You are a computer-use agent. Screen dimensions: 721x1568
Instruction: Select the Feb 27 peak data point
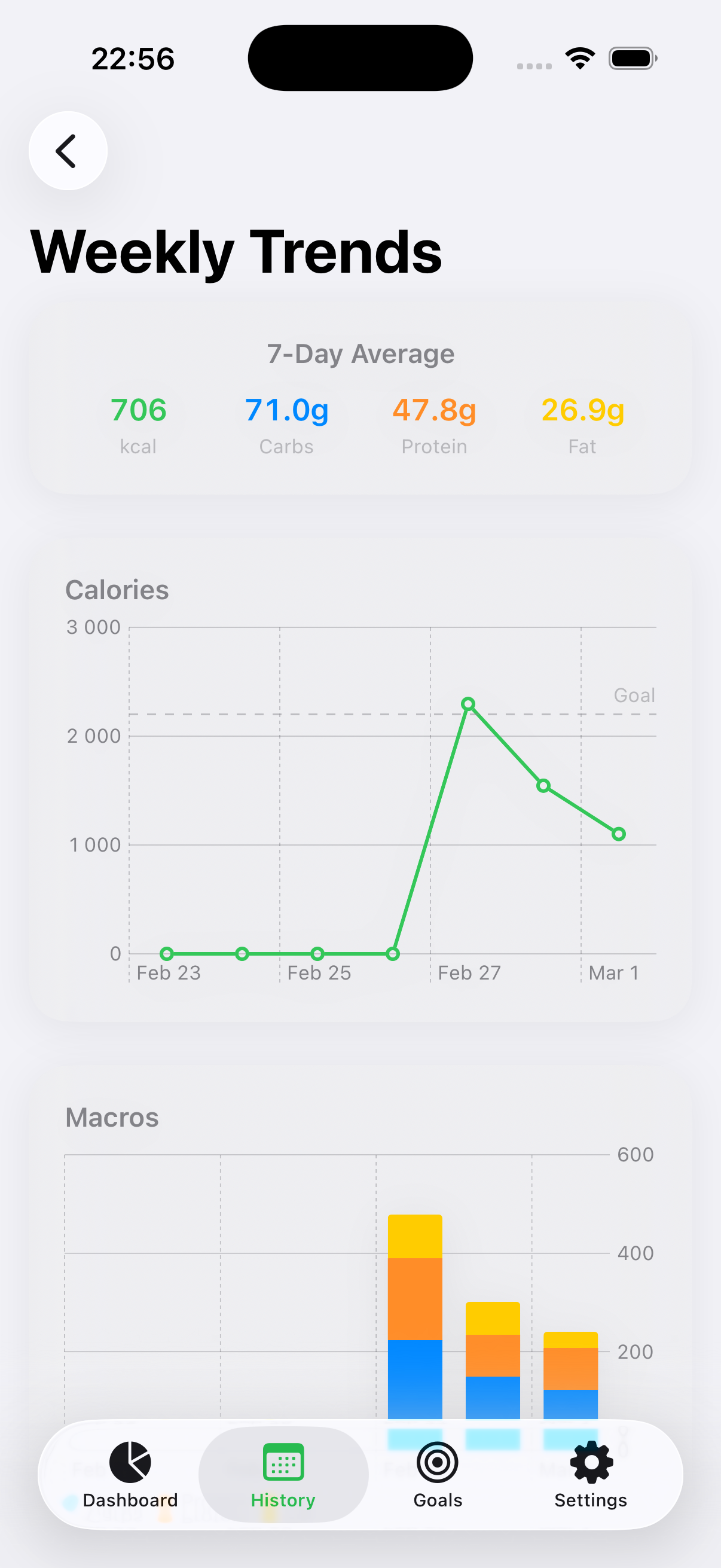469,704
